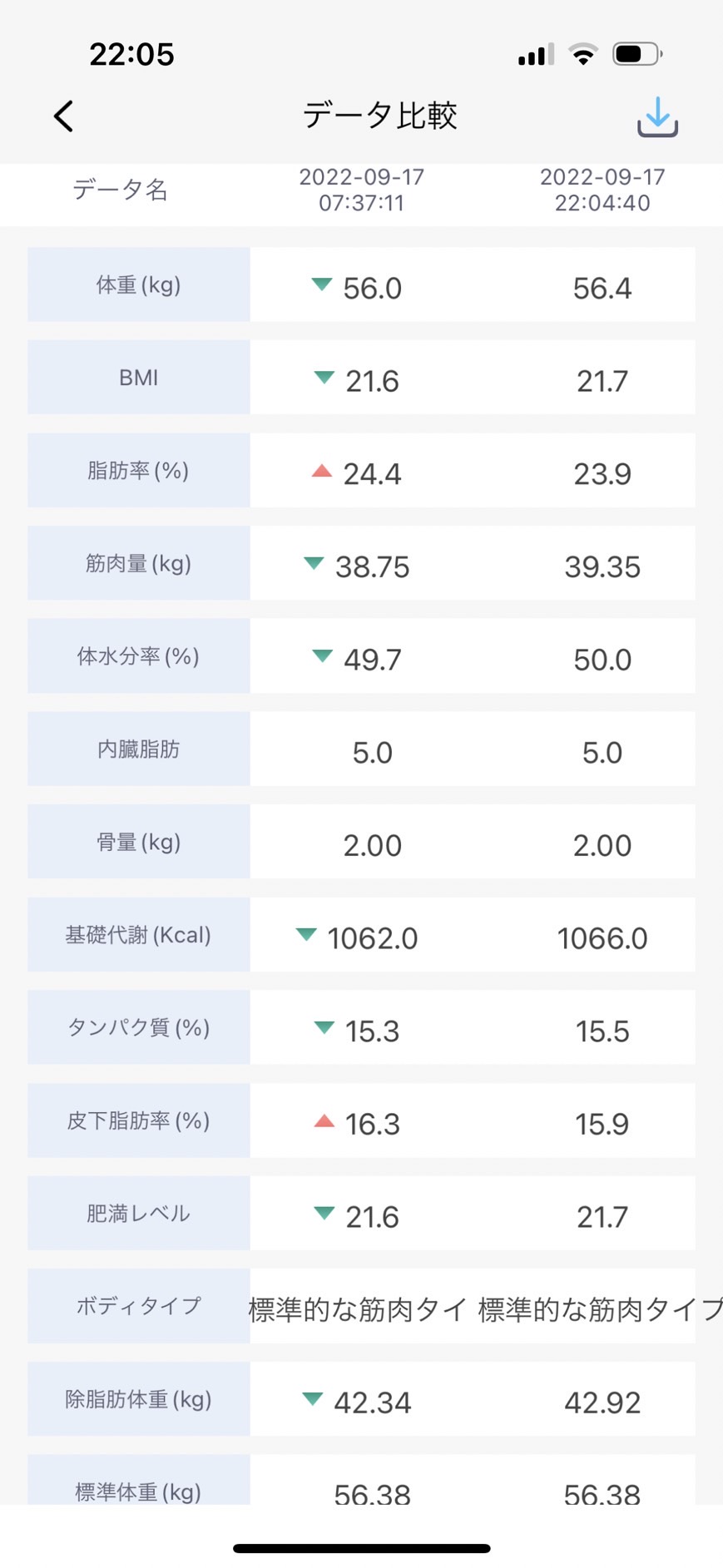Viewport: 723px width, 1568px height.
Task: Download the data comparison report
Action: coord(657,116)
